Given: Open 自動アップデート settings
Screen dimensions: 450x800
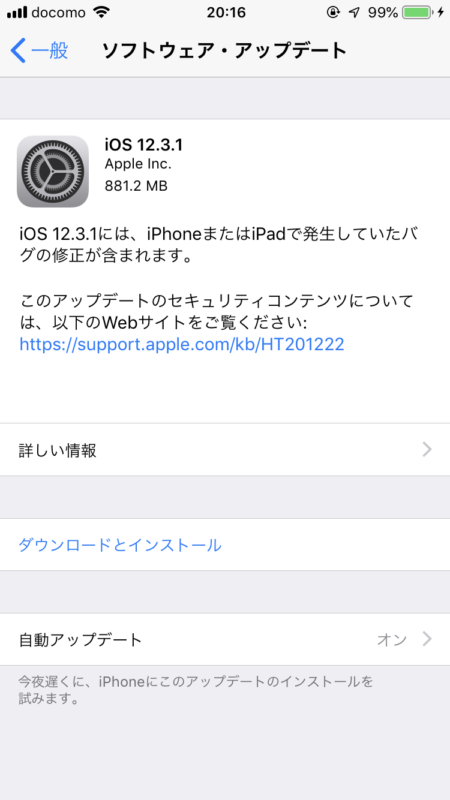Looking at the screenshot, I should pyautogui.click(x=225, y=639).
